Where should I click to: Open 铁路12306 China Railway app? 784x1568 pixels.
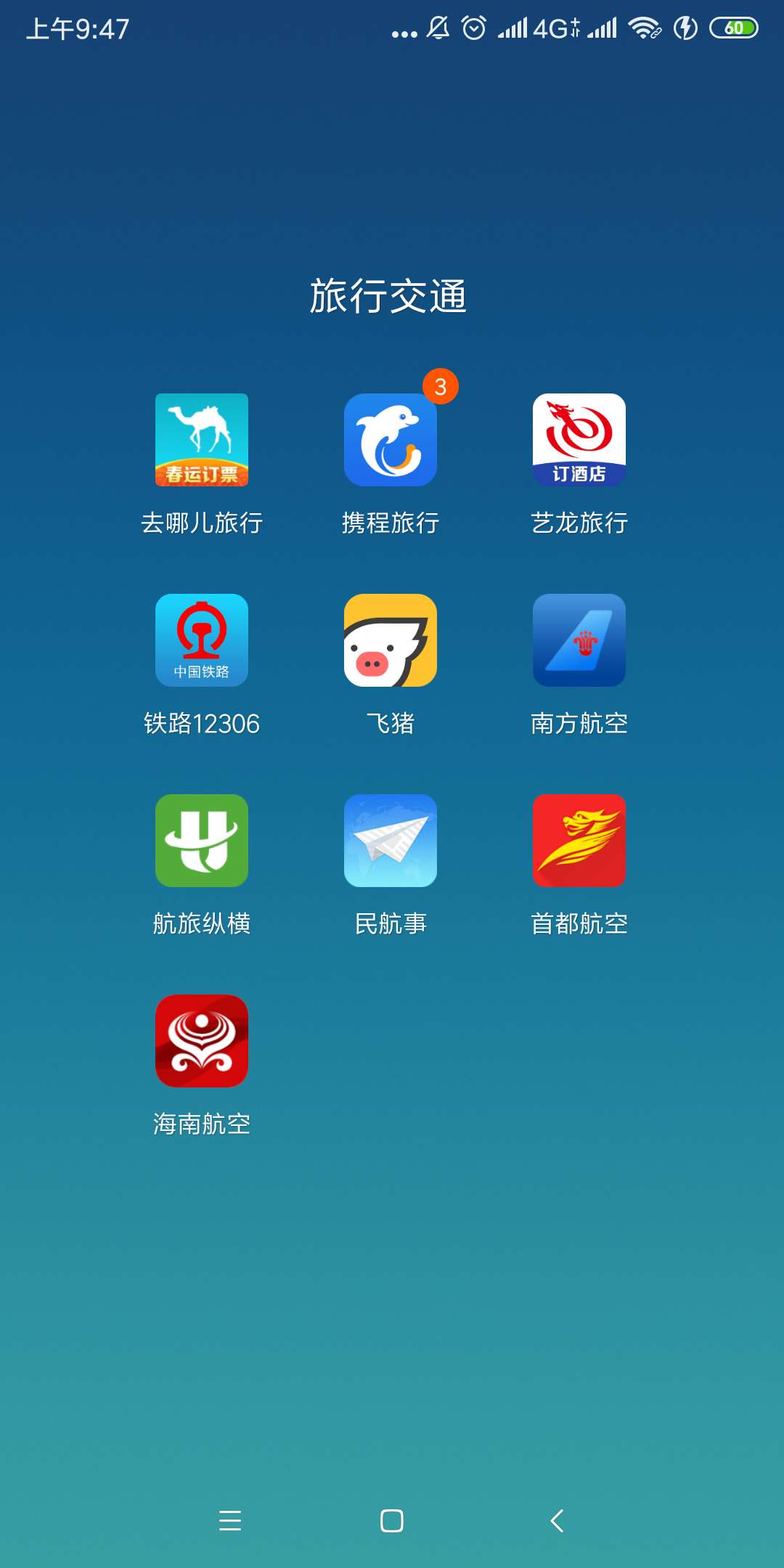tap(201, 641)
